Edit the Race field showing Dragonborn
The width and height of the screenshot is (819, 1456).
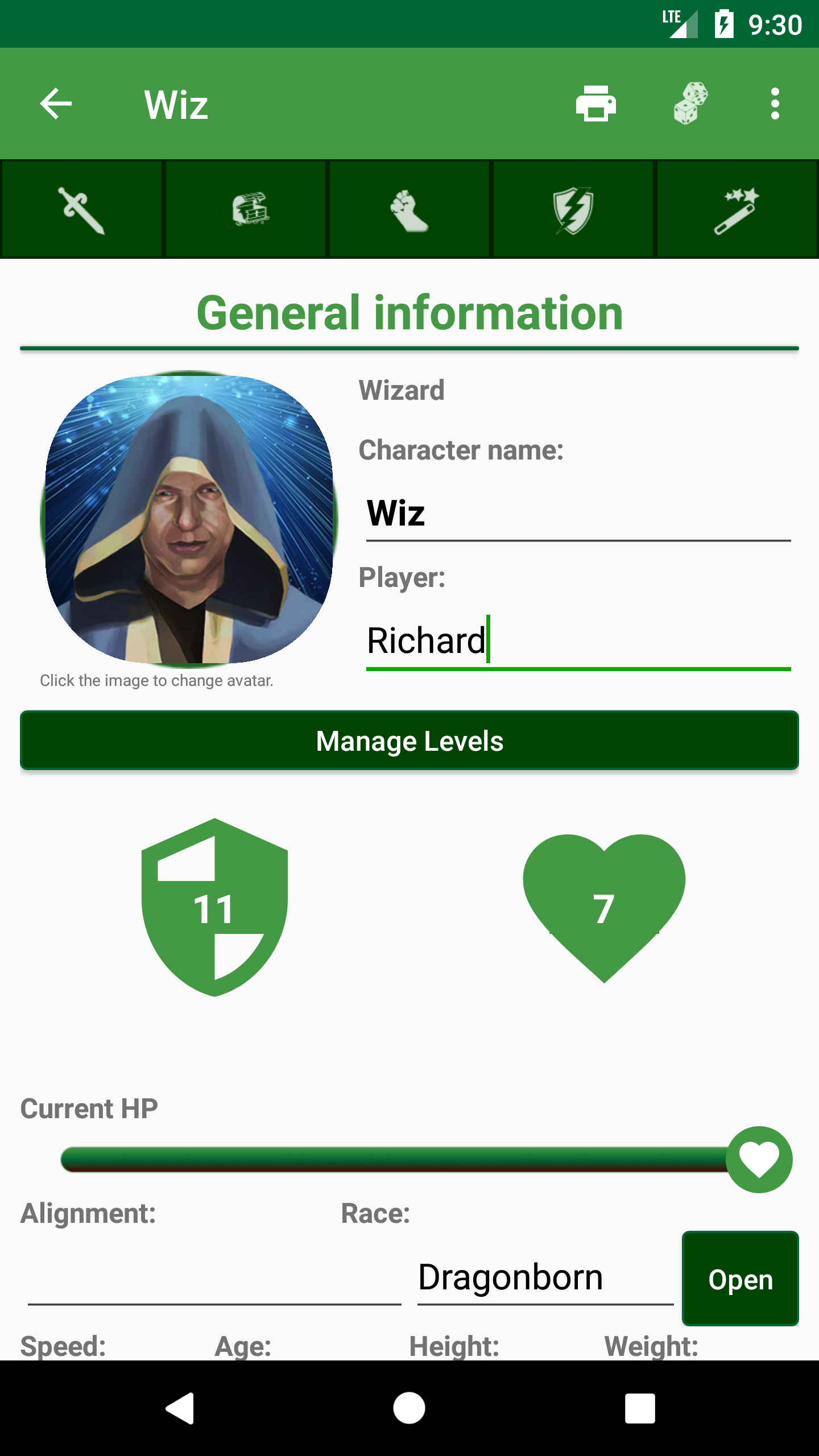(x=545, y=1277)
